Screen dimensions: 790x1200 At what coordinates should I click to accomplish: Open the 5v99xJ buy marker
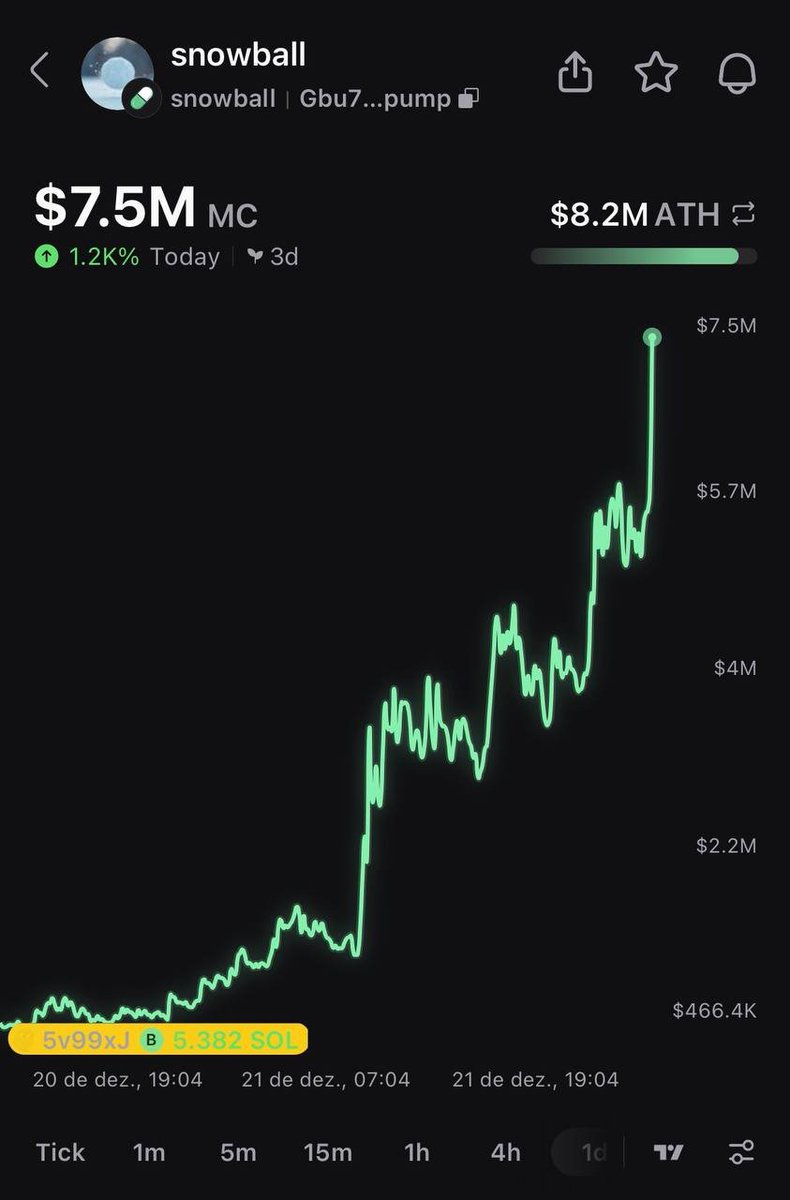(x=158, y=1040)
